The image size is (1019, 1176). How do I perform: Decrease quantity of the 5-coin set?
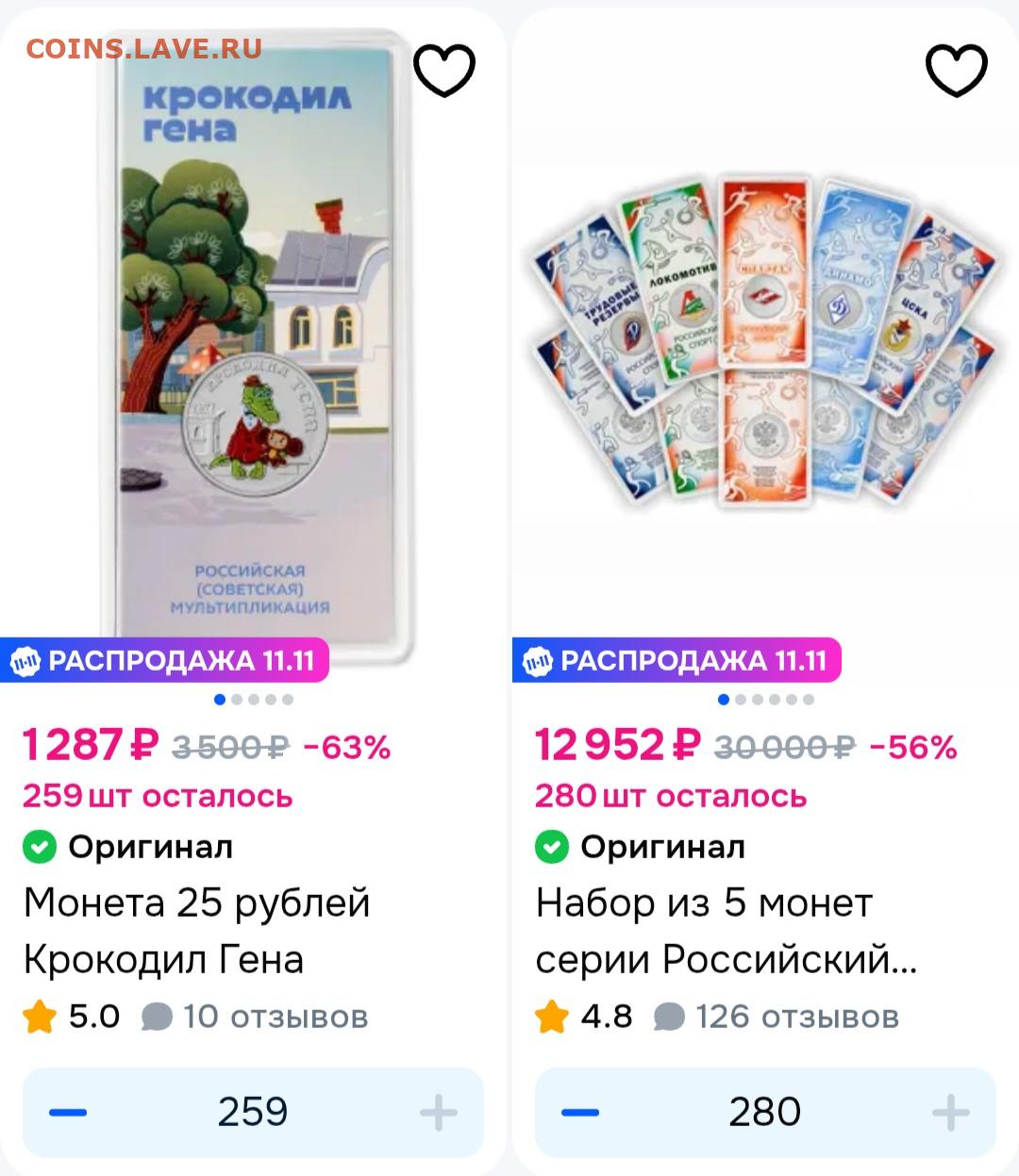point(580,1113)
